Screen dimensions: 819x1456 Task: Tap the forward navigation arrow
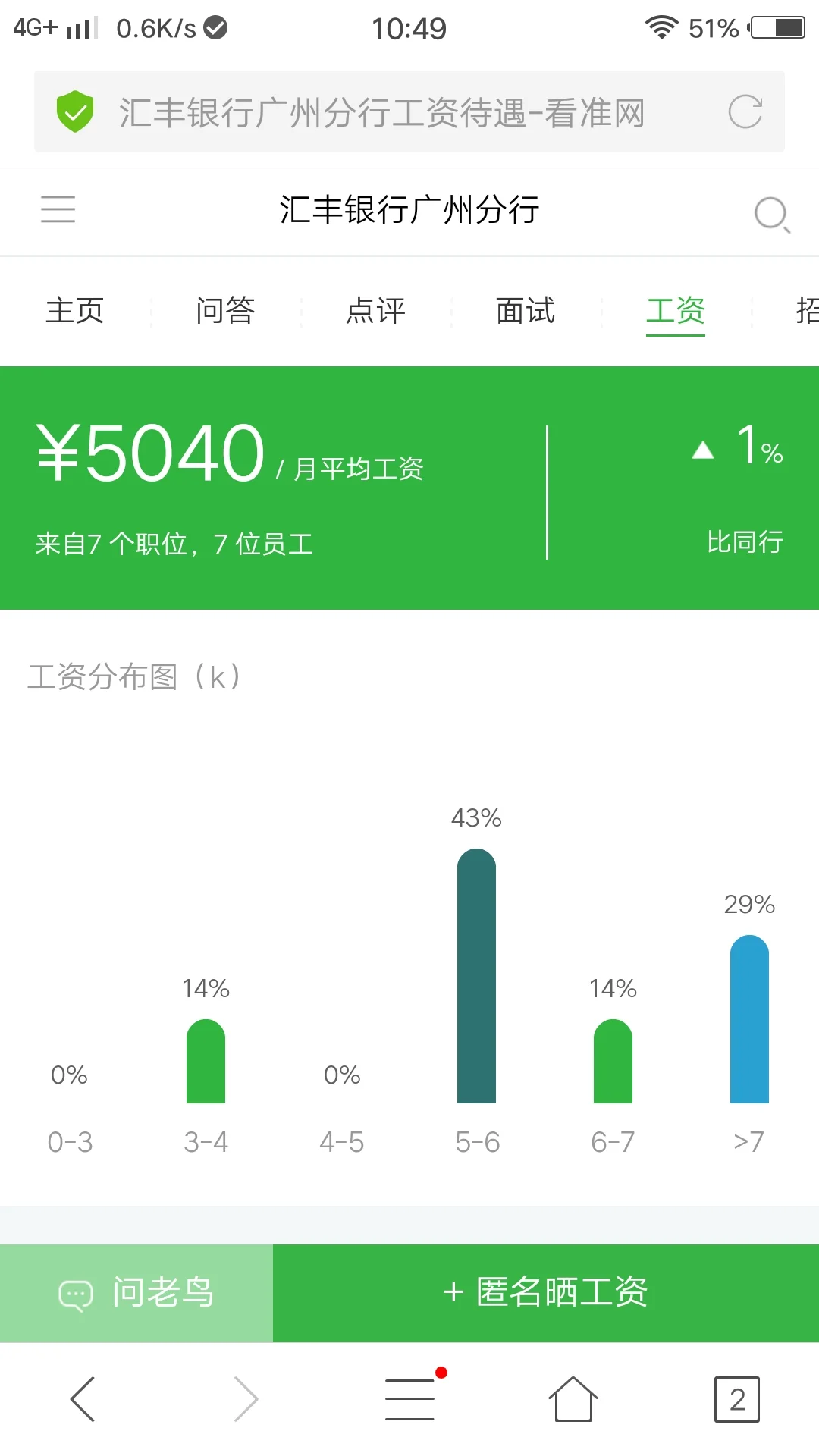coord(246,1400)
